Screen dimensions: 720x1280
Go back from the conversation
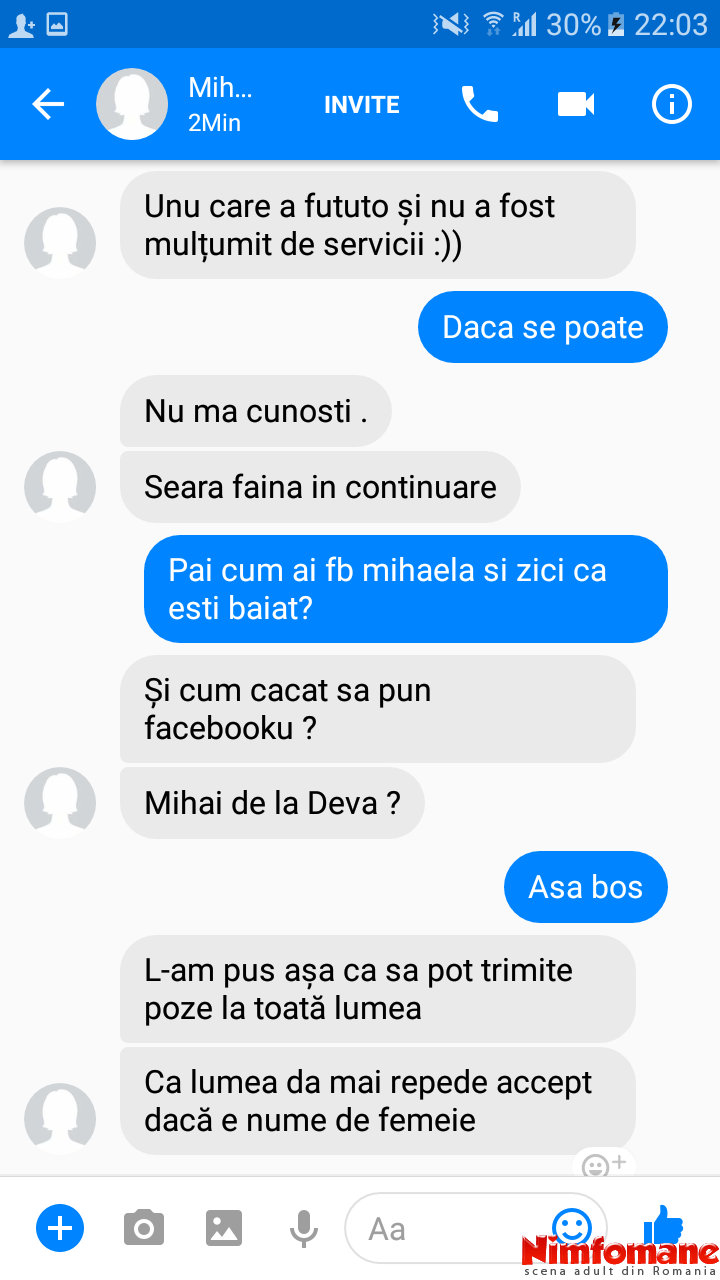(x=48, y=104)
